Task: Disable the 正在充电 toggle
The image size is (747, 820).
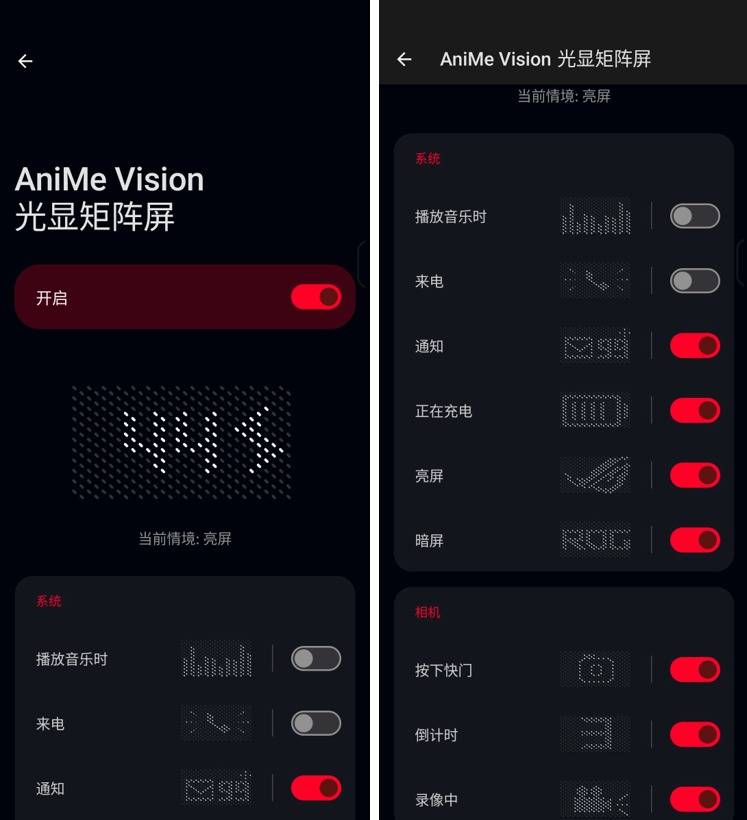Action: pos(694,411)
